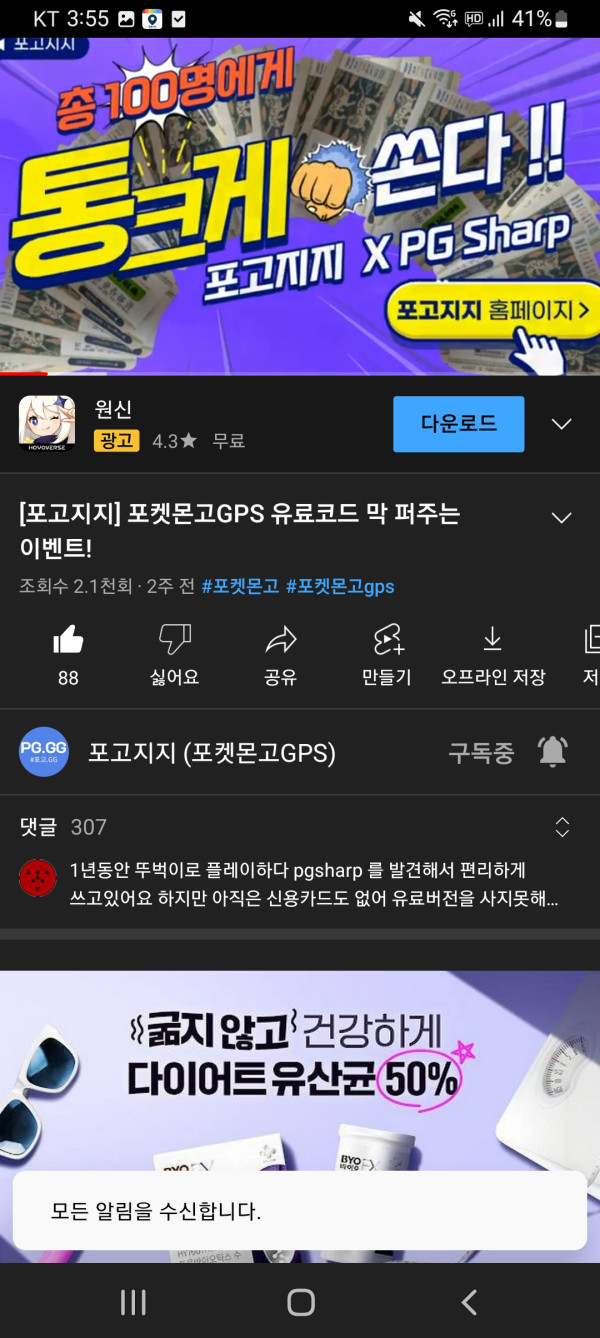Tap the 구독중 subscription button
Viewport: 600px width, 1338px height.
[481, 753]
